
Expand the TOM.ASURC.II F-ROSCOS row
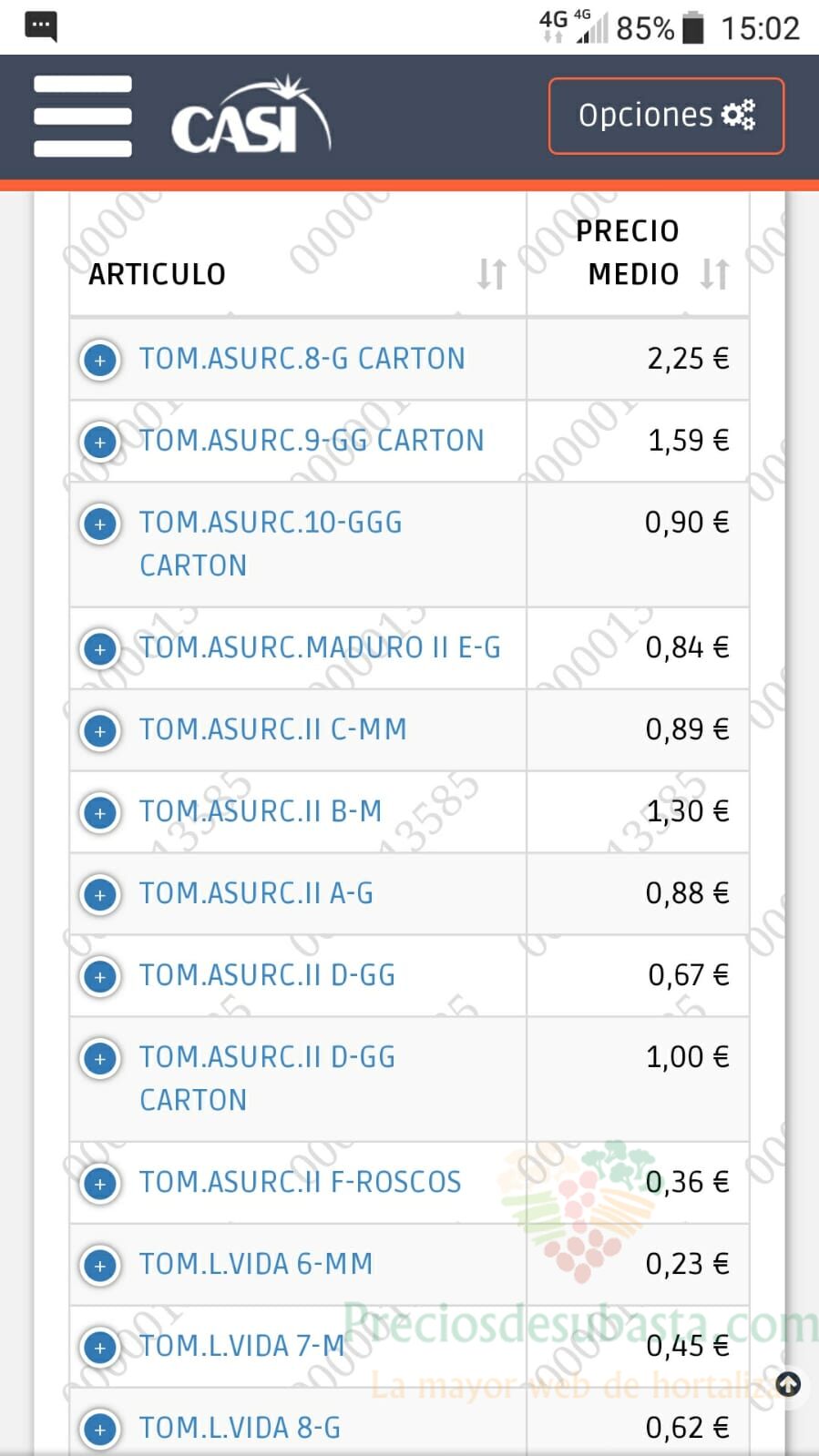point(100,1183)
